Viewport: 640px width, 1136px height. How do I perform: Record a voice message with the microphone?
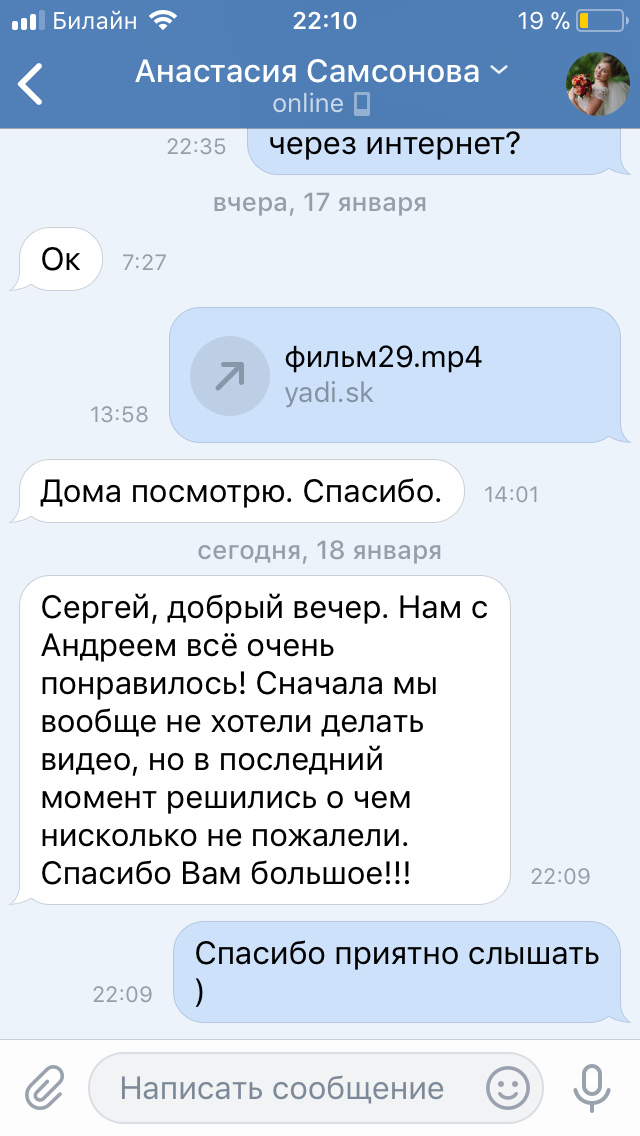(592, 1087)
